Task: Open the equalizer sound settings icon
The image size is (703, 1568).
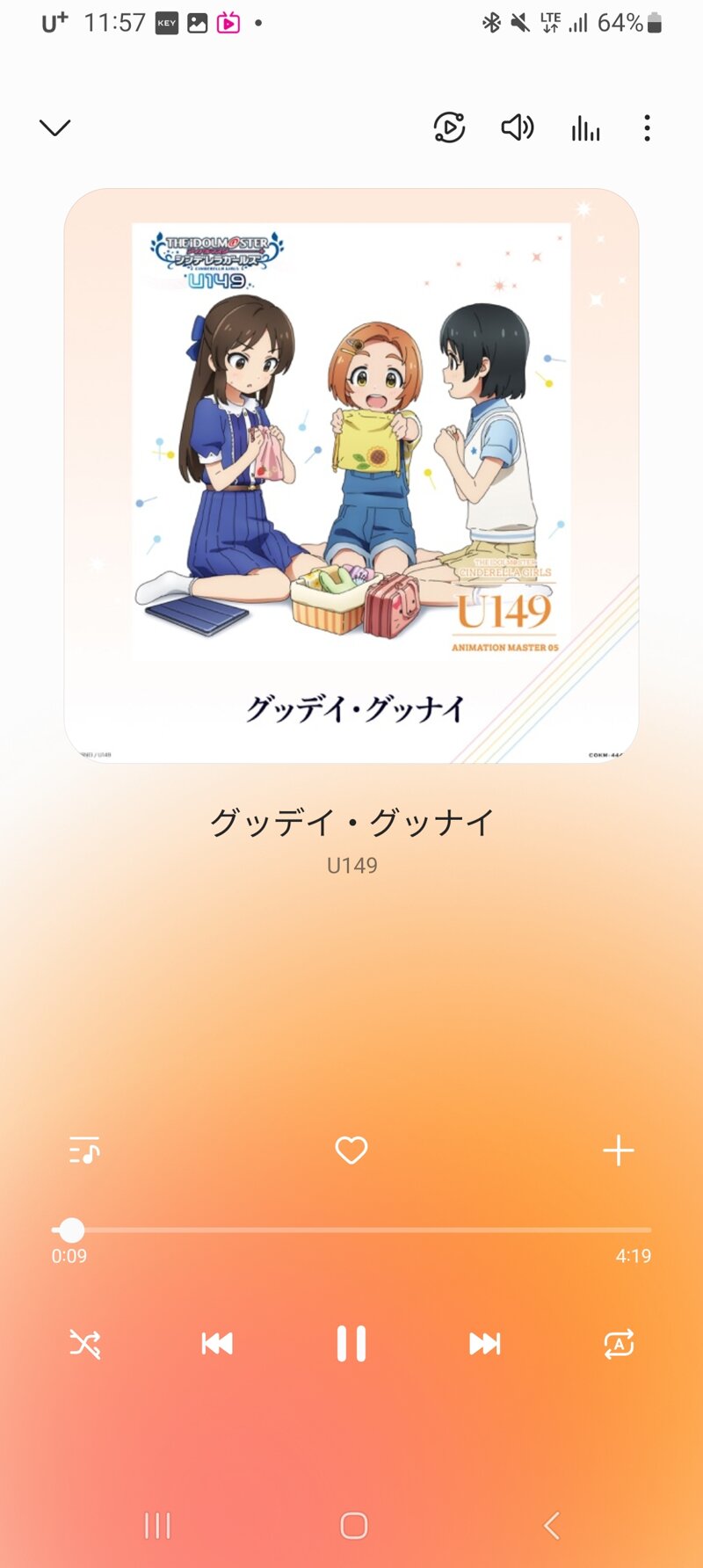Action: click(x=585, y=129)
